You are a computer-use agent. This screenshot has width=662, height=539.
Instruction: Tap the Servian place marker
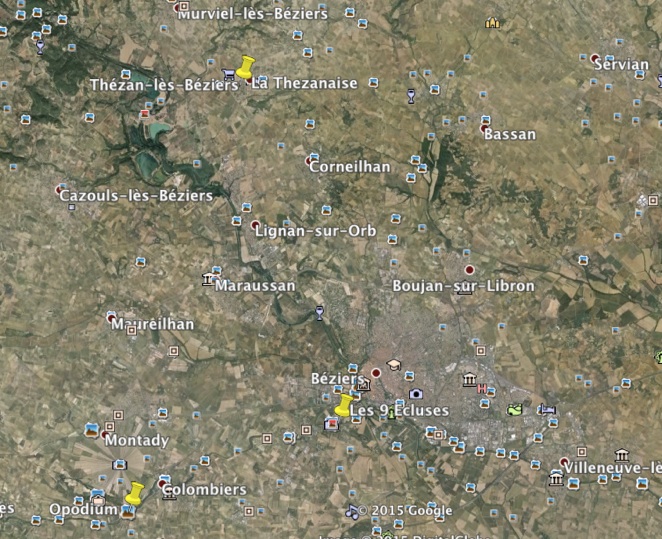pos(595,58)
